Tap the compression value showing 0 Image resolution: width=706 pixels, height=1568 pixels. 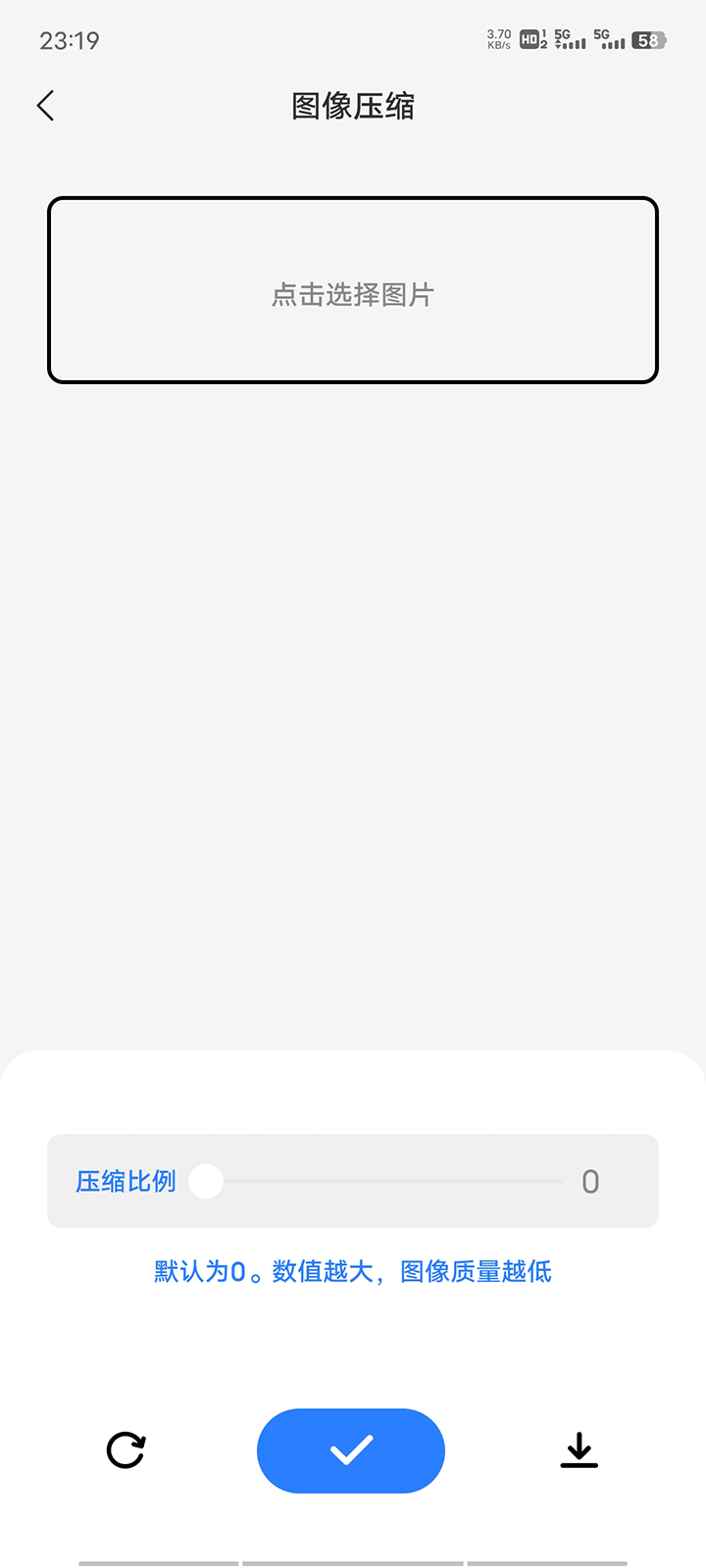pyautogui.click(x=590, y=1182)
